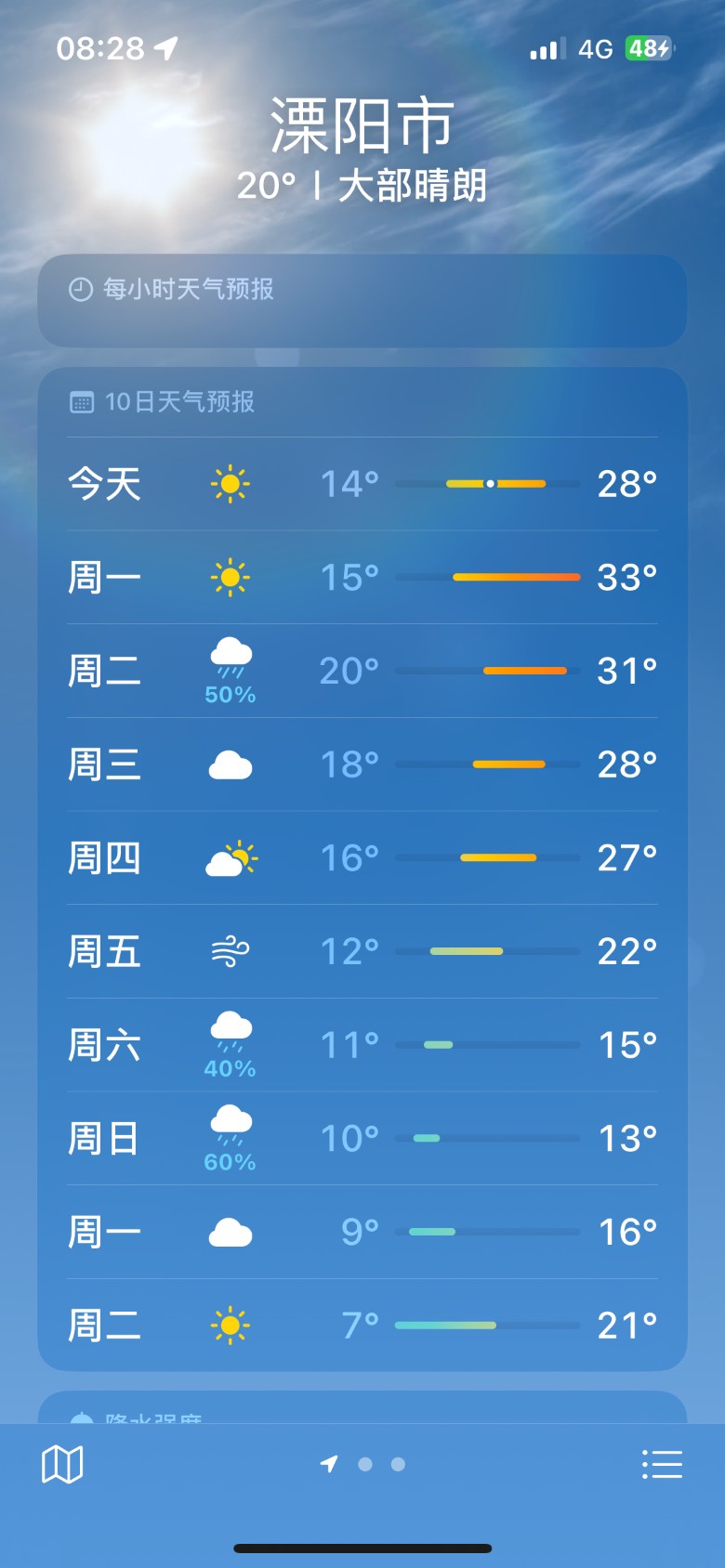Expand today's forecast by tapping the 今天 row
The width and height of the screenshot is (725, 1568).
point(362,483)
